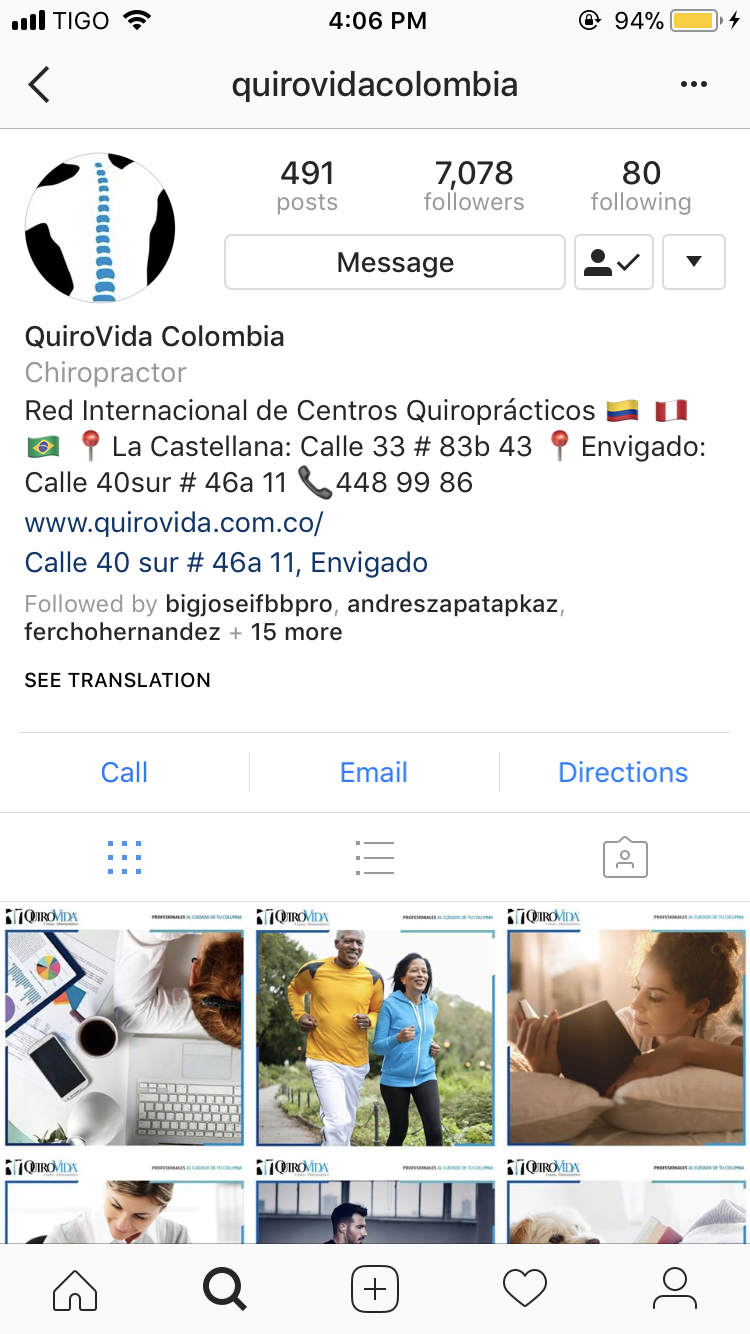The height and width of the screenshot is (1334, 750).
Task: Open your own profile tab
Action: 674,1288
